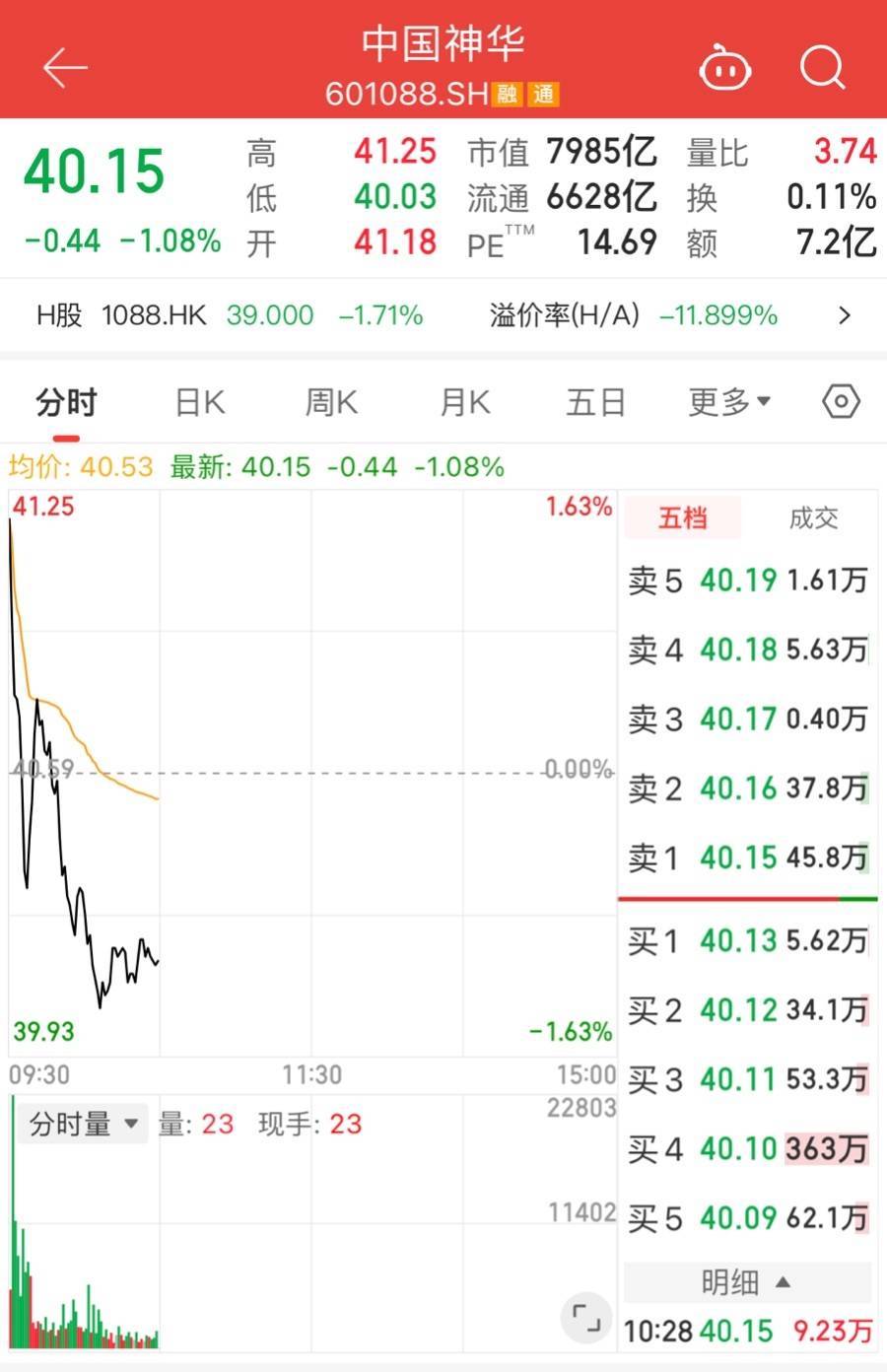Switch to the 周K chart tab
This screenshot has width=887, height=1372.
[x=331, y=402]
